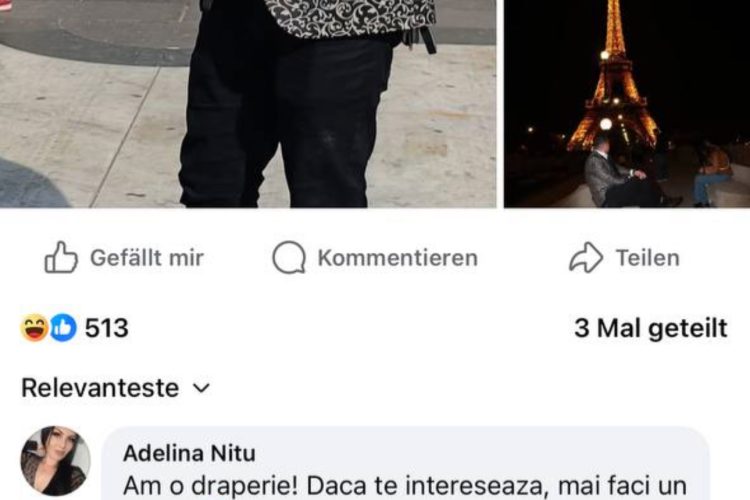Viewport: 750px width, 500px height.
Task: Open Adelina Nitu's profile picture
Action: [x=55, y=461]
